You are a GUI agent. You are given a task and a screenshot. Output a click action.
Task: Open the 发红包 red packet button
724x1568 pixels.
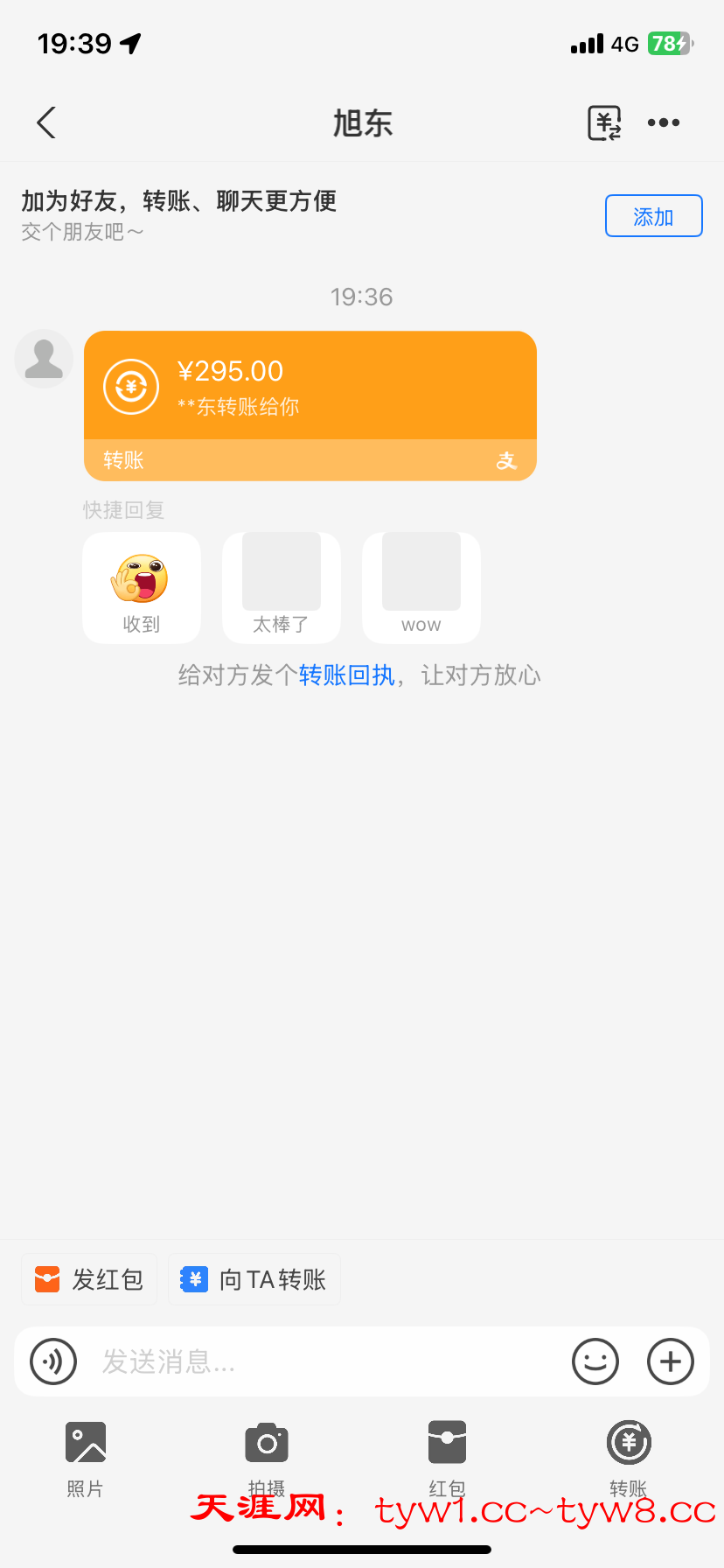pos(88,1279)
